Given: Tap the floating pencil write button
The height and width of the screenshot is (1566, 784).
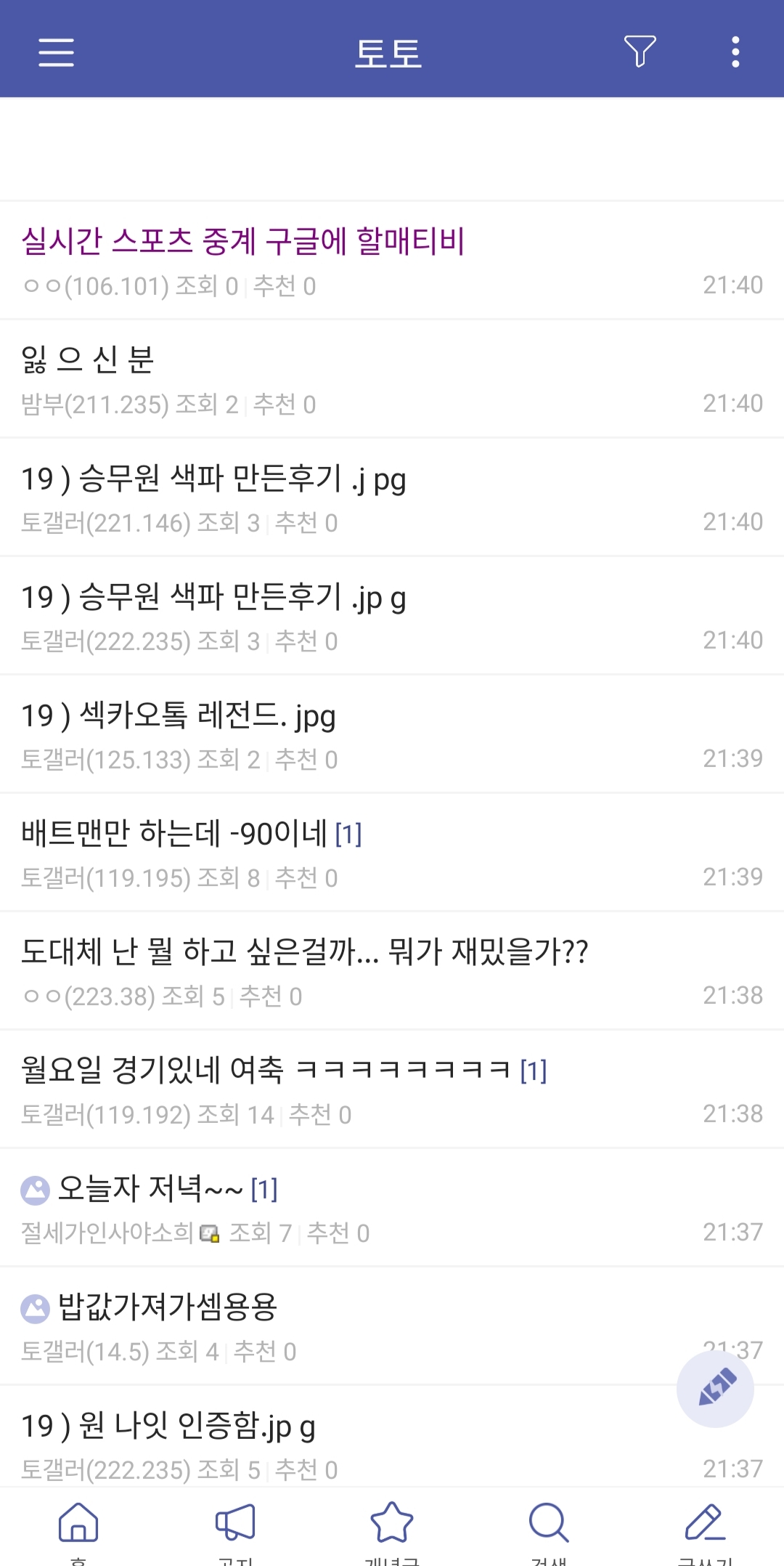Looking at the screenshot, I should [x=715, y=1389].
